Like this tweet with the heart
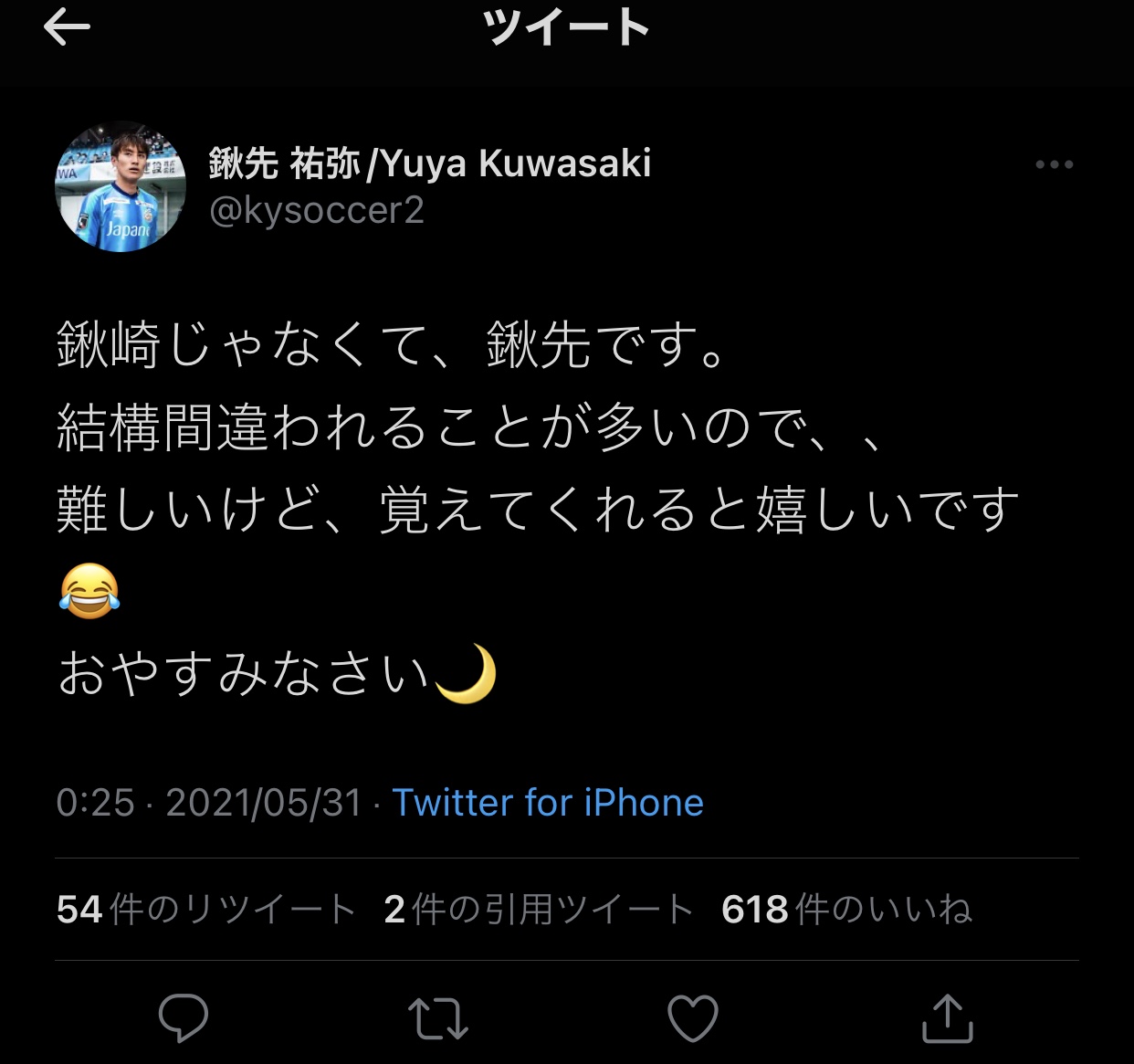 (x=693, y=1018)
